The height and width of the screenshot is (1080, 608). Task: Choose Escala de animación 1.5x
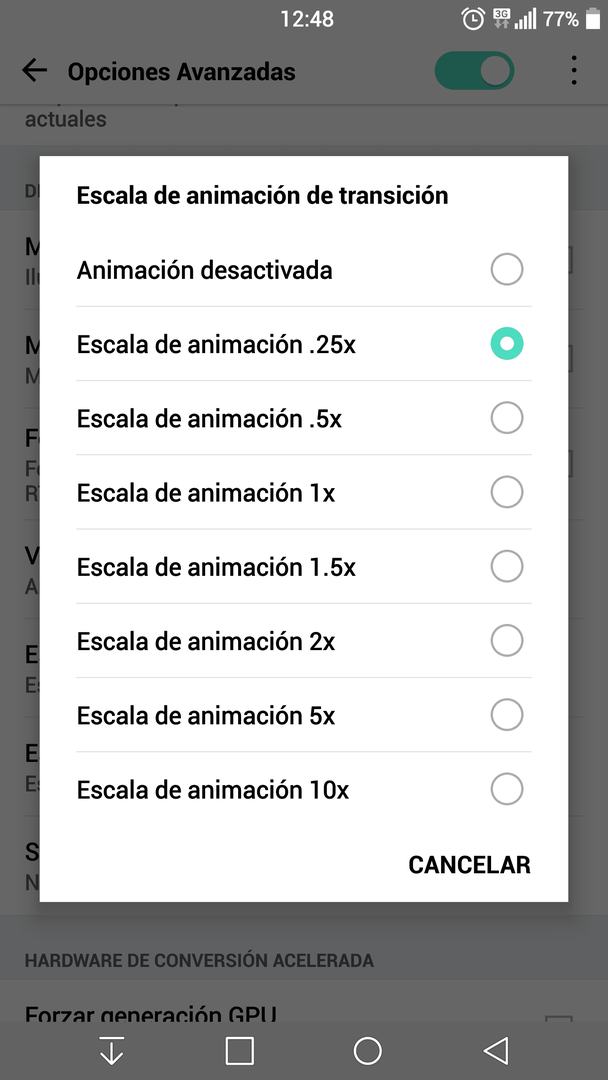pos(304,567)
